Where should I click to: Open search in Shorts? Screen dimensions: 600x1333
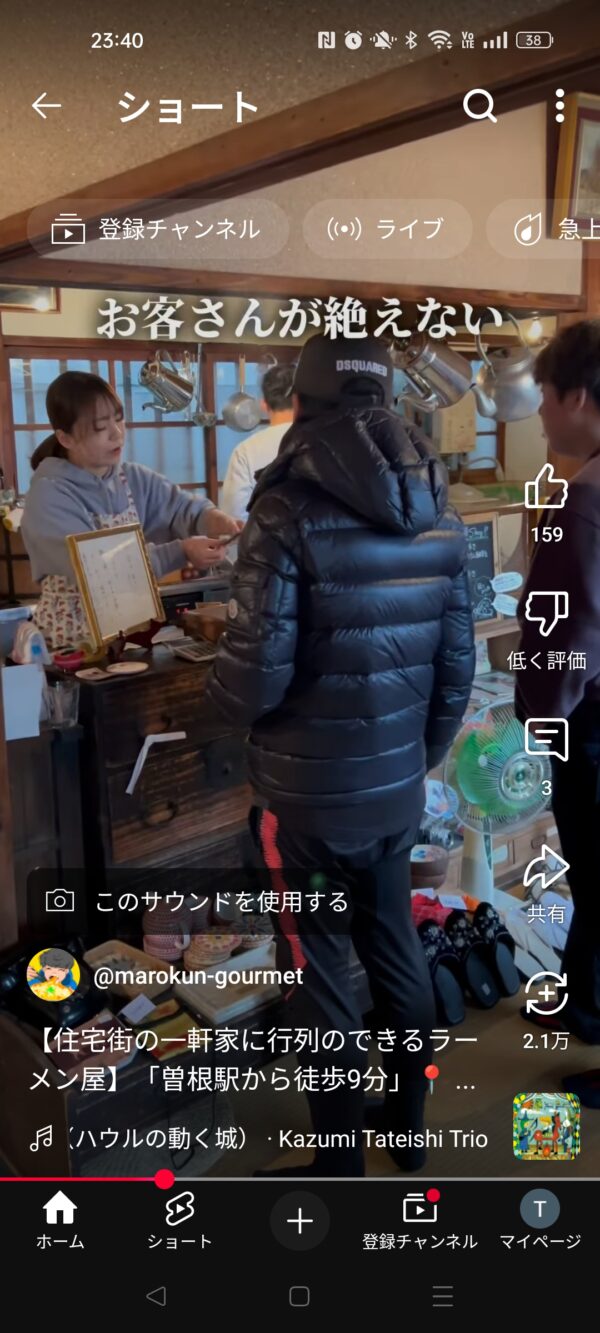point(480,106)
